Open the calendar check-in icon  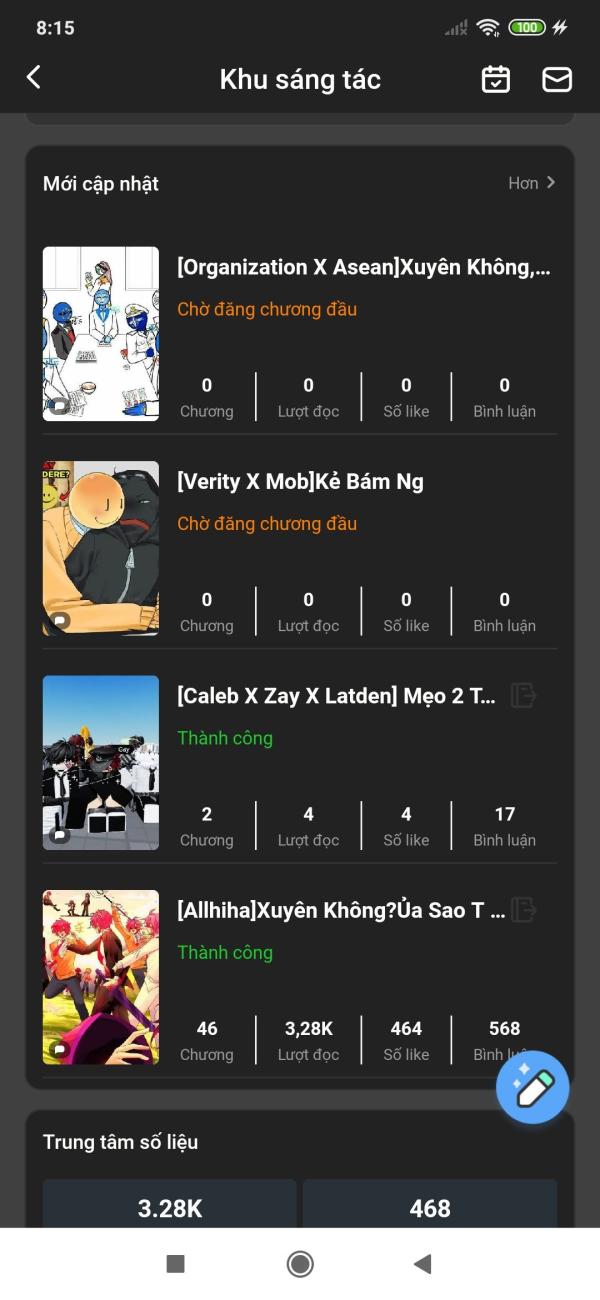pos(496,79)
